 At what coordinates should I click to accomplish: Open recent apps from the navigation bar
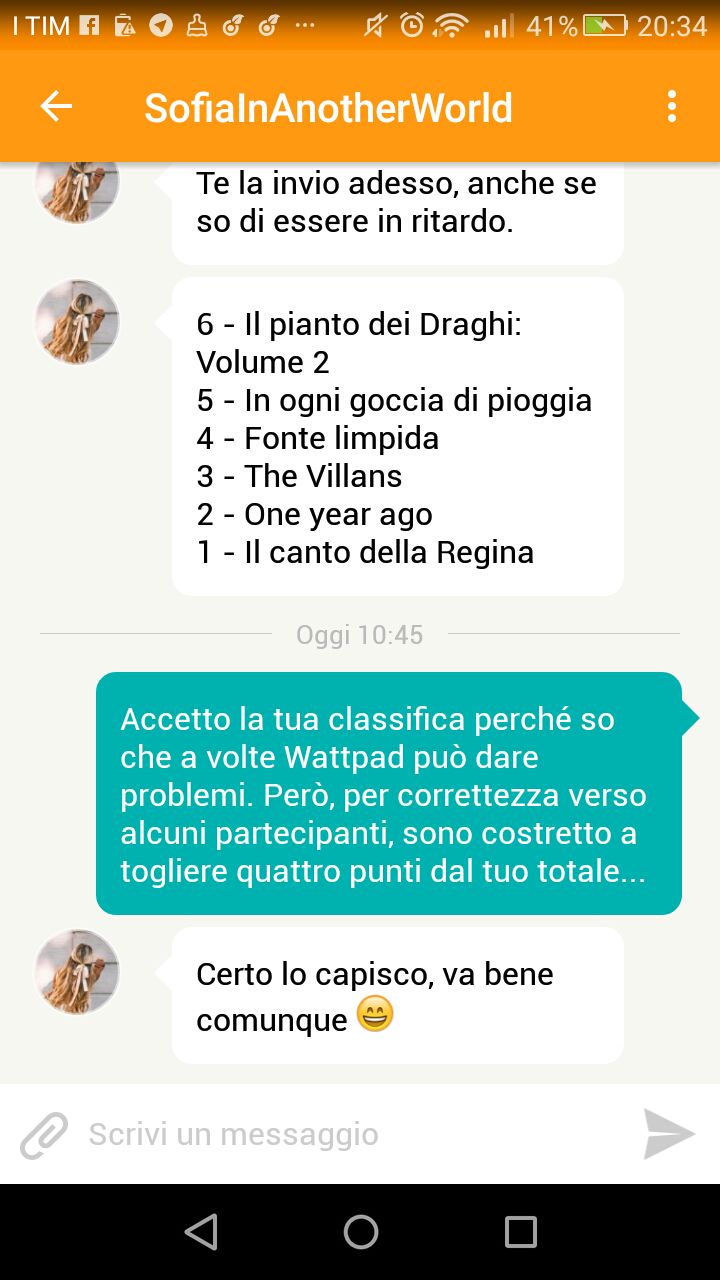[x=520, y=1232]
